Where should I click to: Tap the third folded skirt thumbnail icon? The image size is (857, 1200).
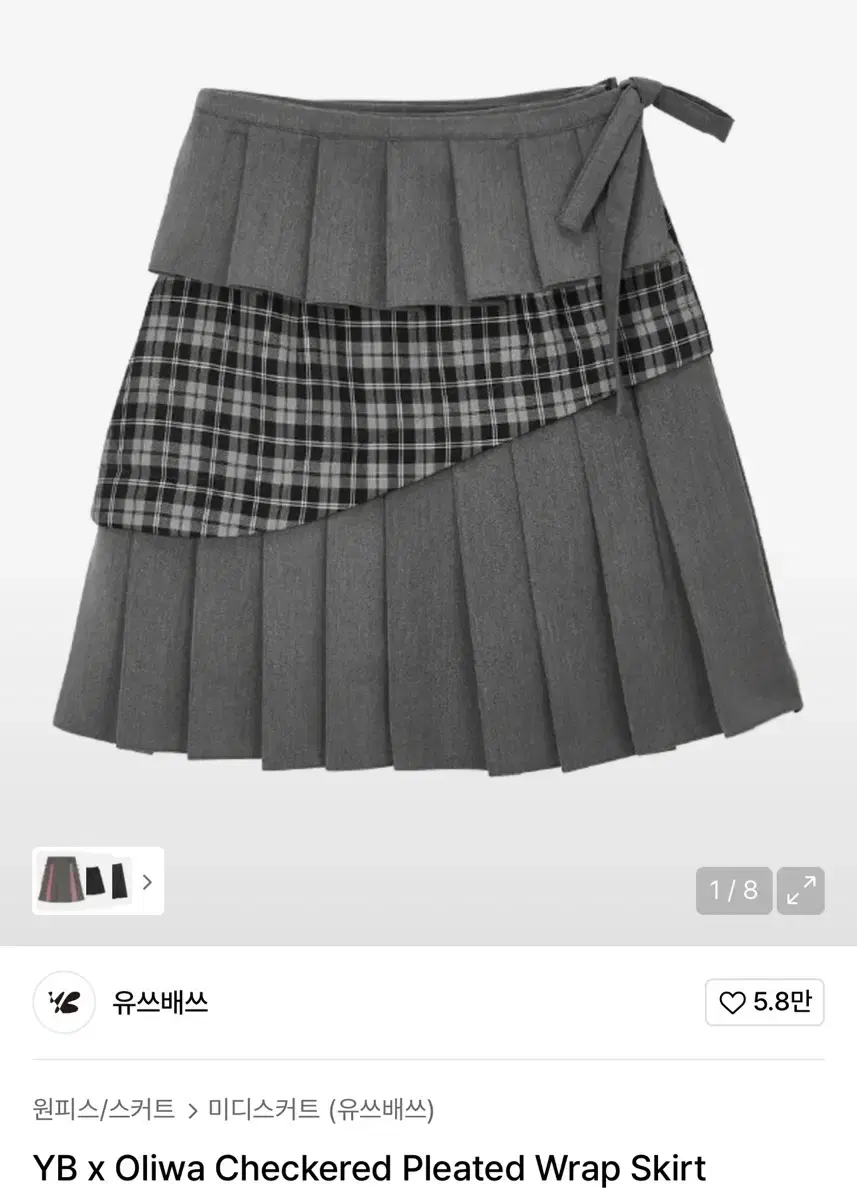pos(120,882)
